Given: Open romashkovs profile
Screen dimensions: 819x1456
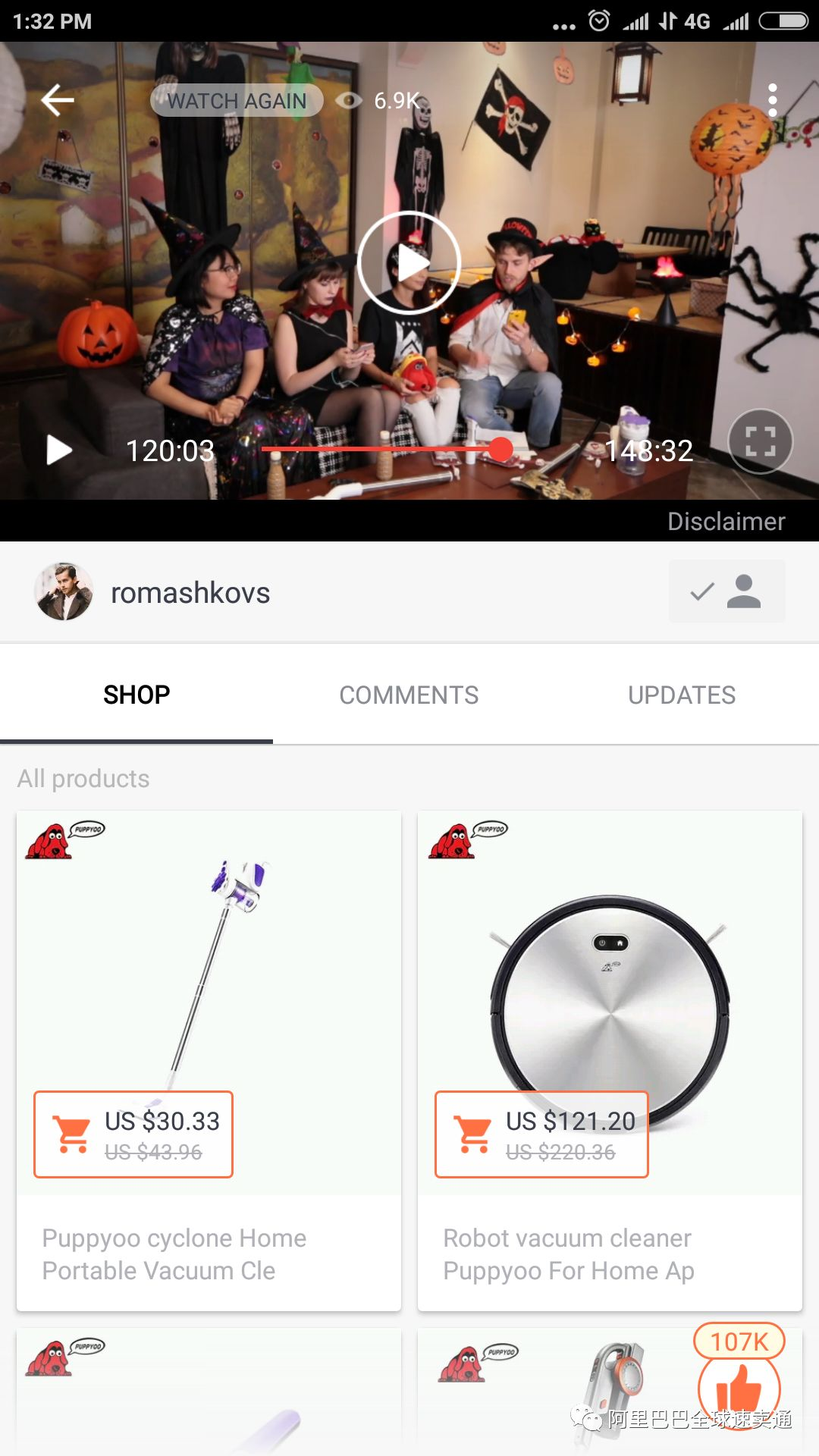Looking at the screenshot, I should [190, 593].
